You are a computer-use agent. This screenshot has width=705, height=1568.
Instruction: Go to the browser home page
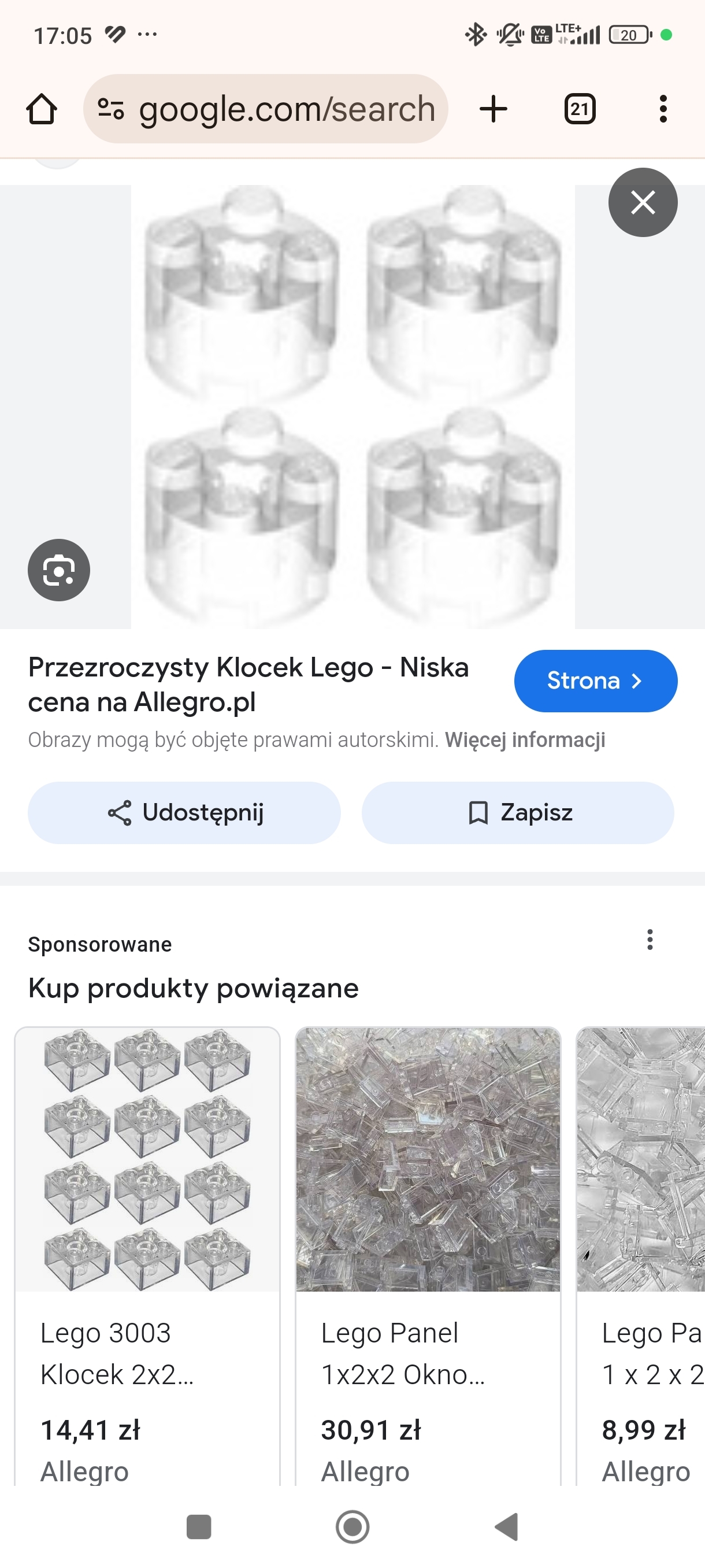(x=42, y=110)
